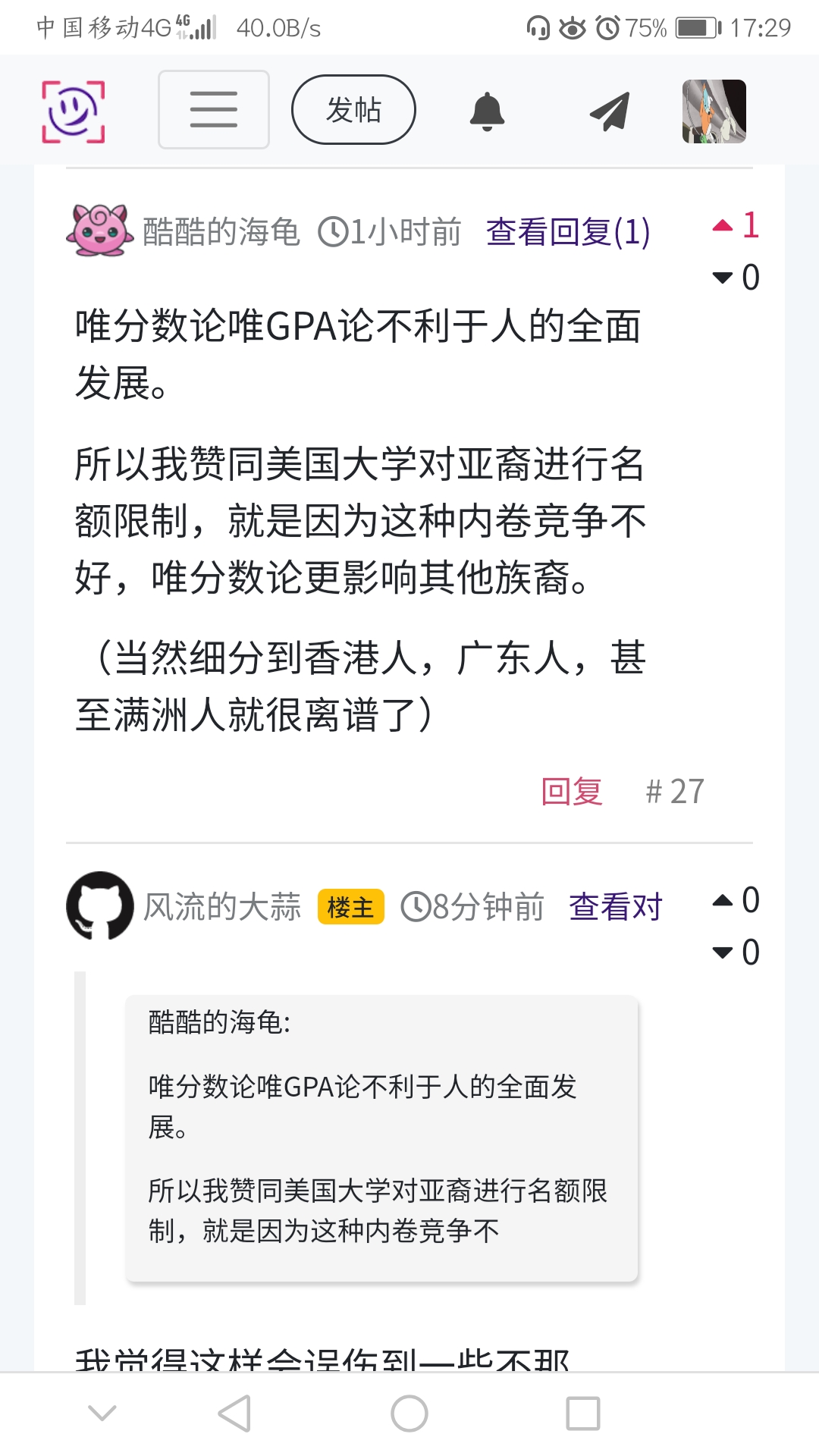819x1456 pixels.
Task: Open the quoted 酷酷的海龟 comment block
Action: click(381, 1137)
